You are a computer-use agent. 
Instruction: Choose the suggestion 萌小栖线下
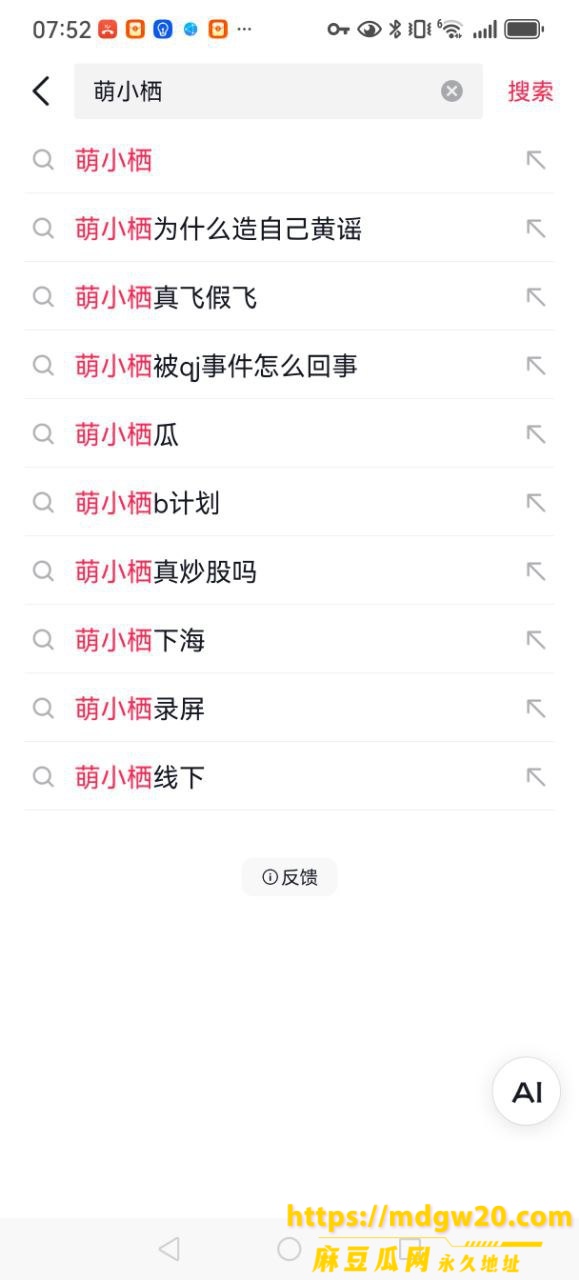pos(289,776)
